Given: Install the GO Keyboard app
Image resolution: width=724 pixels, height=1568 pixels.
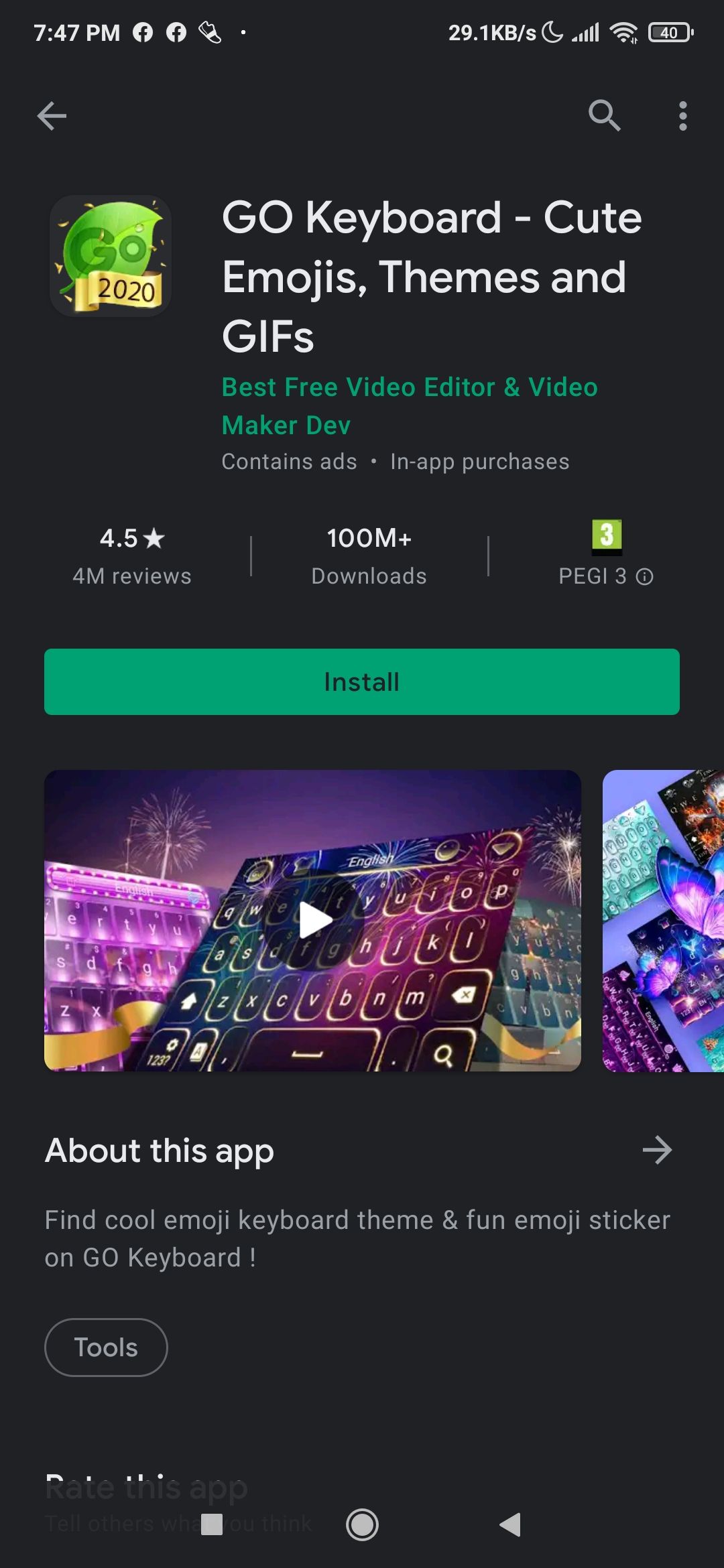Looking at the screenshot, I should (362, 681).
